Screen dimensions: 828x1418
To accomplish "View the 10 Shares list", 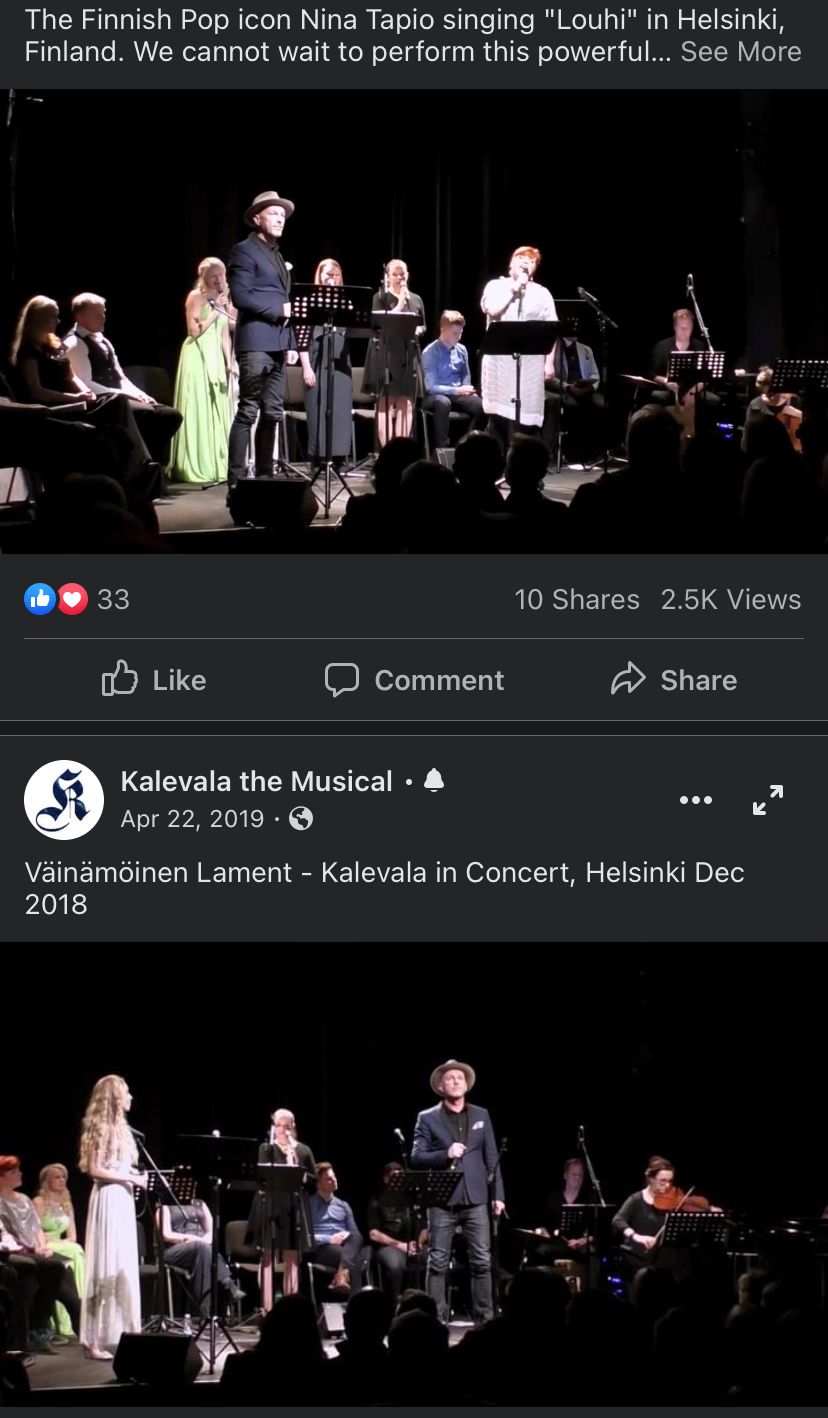I will (576, 599).
